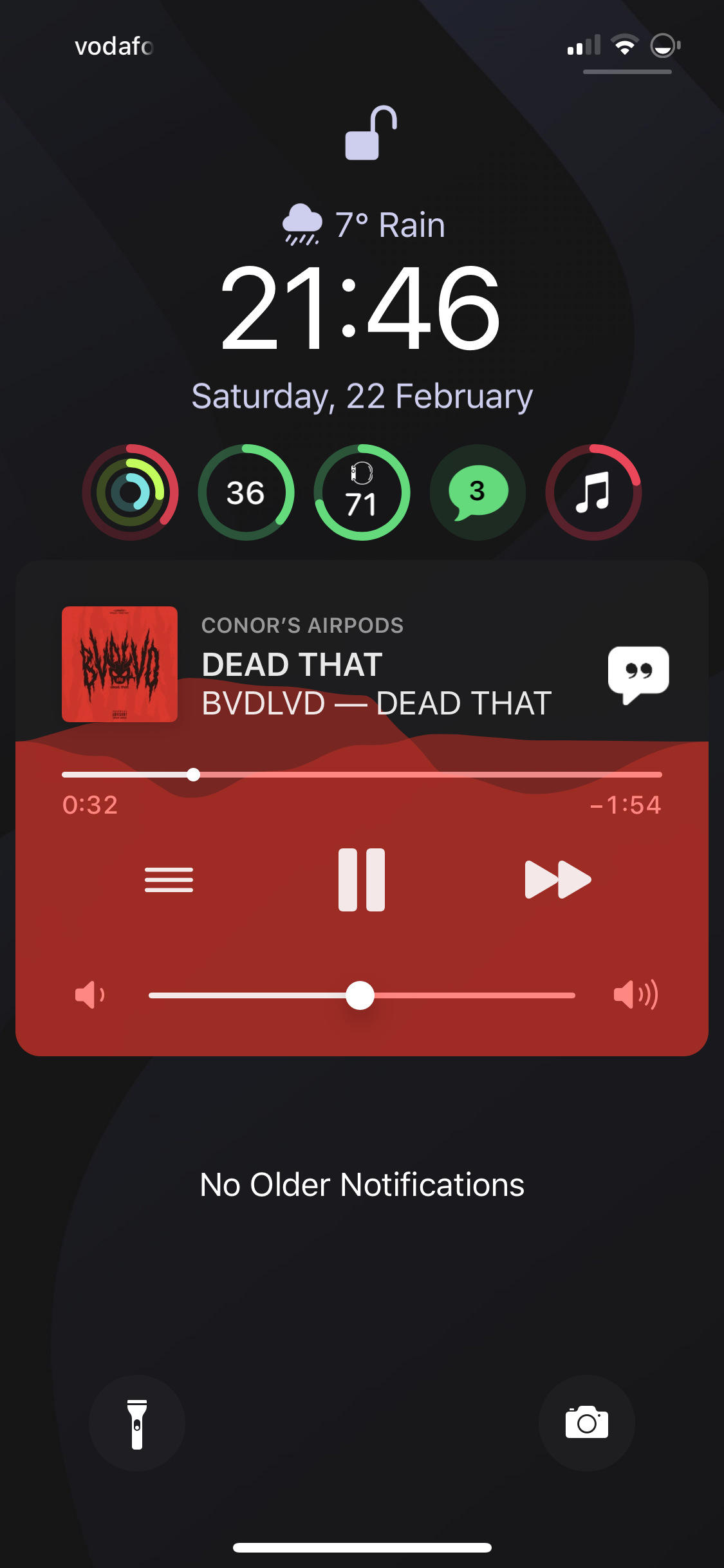Show lyrics via the quote bubble

(638, 673)
